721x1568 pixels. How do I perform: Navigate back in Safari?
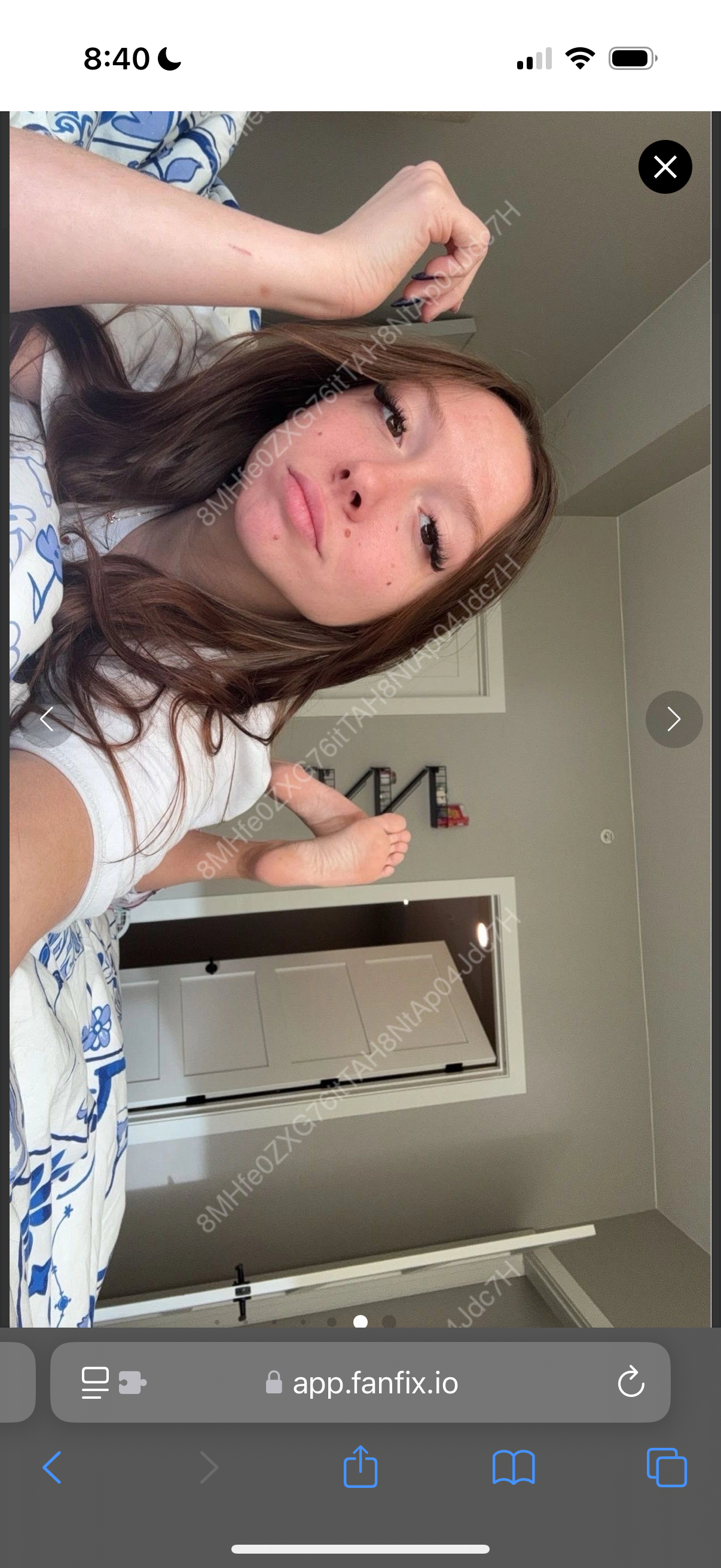(53, 1468)
